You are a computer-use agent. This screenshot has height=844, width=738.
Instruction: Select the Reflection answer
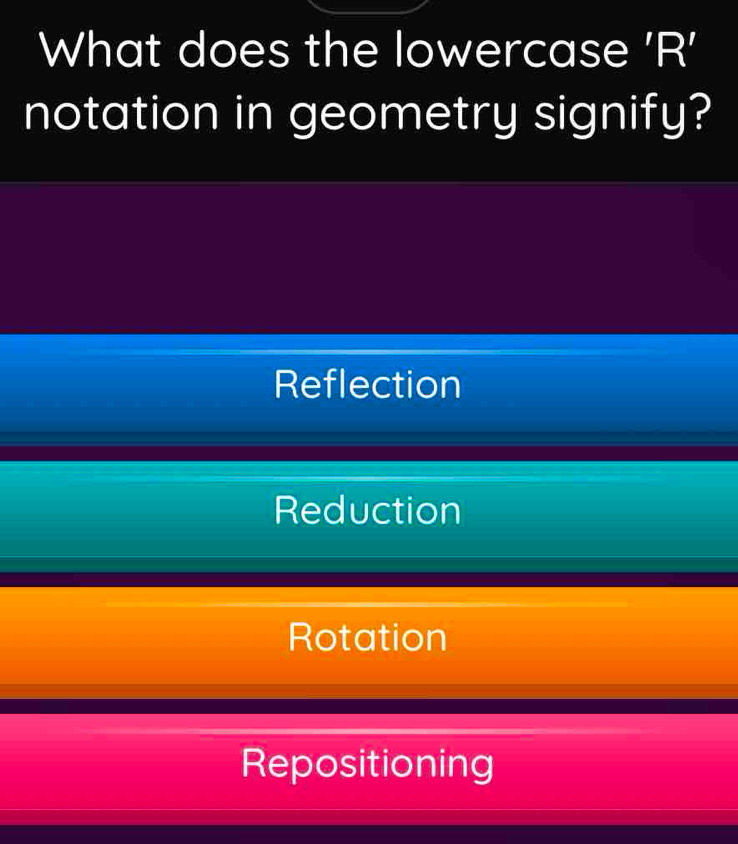click(x=368, y=385)
